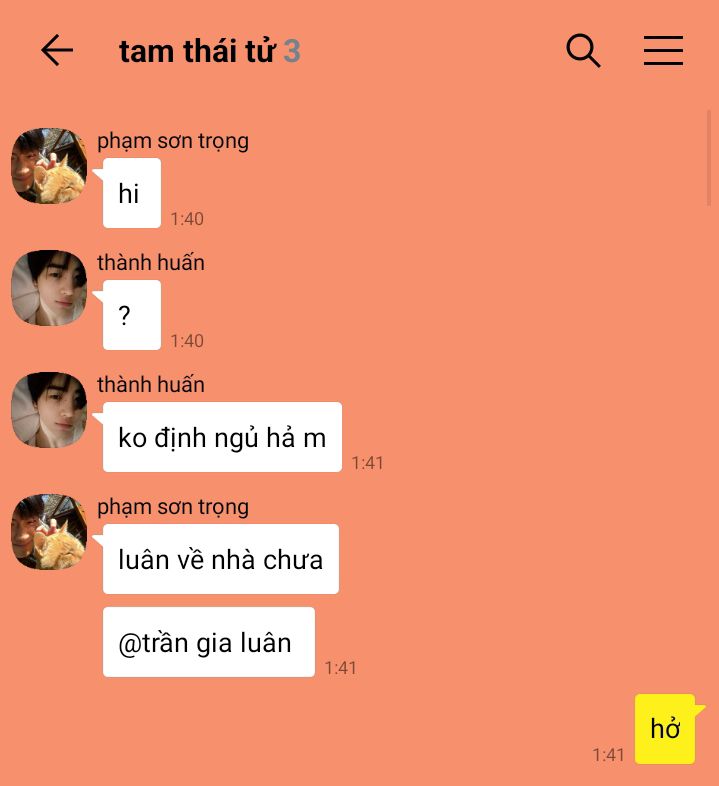Go back from tam thái tử chat
The width and height of the screenshot is (719, 786).
tap(57, 50)
